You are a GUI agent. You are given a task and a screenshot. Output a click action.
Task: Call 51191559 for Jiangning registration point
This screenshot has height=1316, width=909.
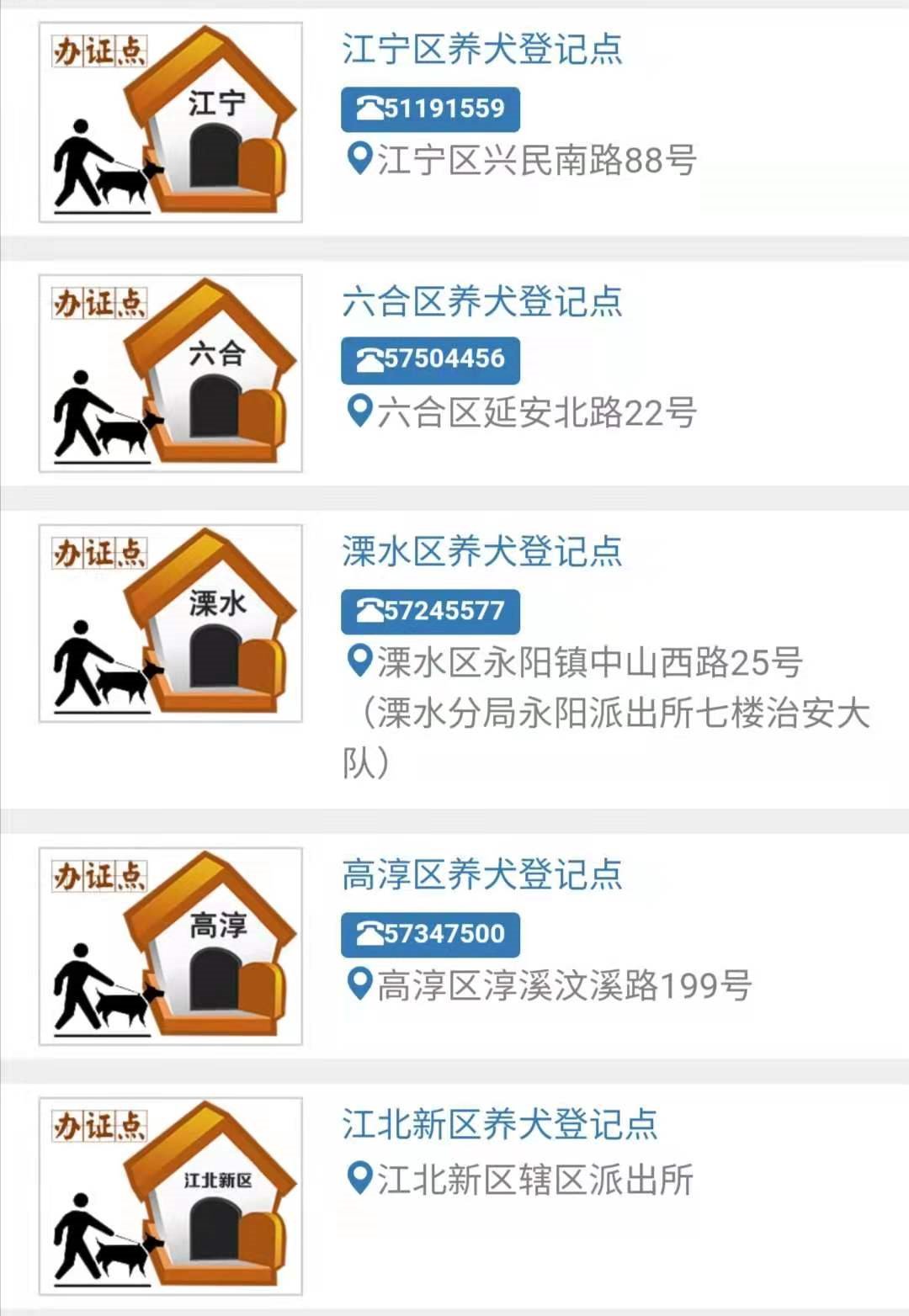[430, 109]
